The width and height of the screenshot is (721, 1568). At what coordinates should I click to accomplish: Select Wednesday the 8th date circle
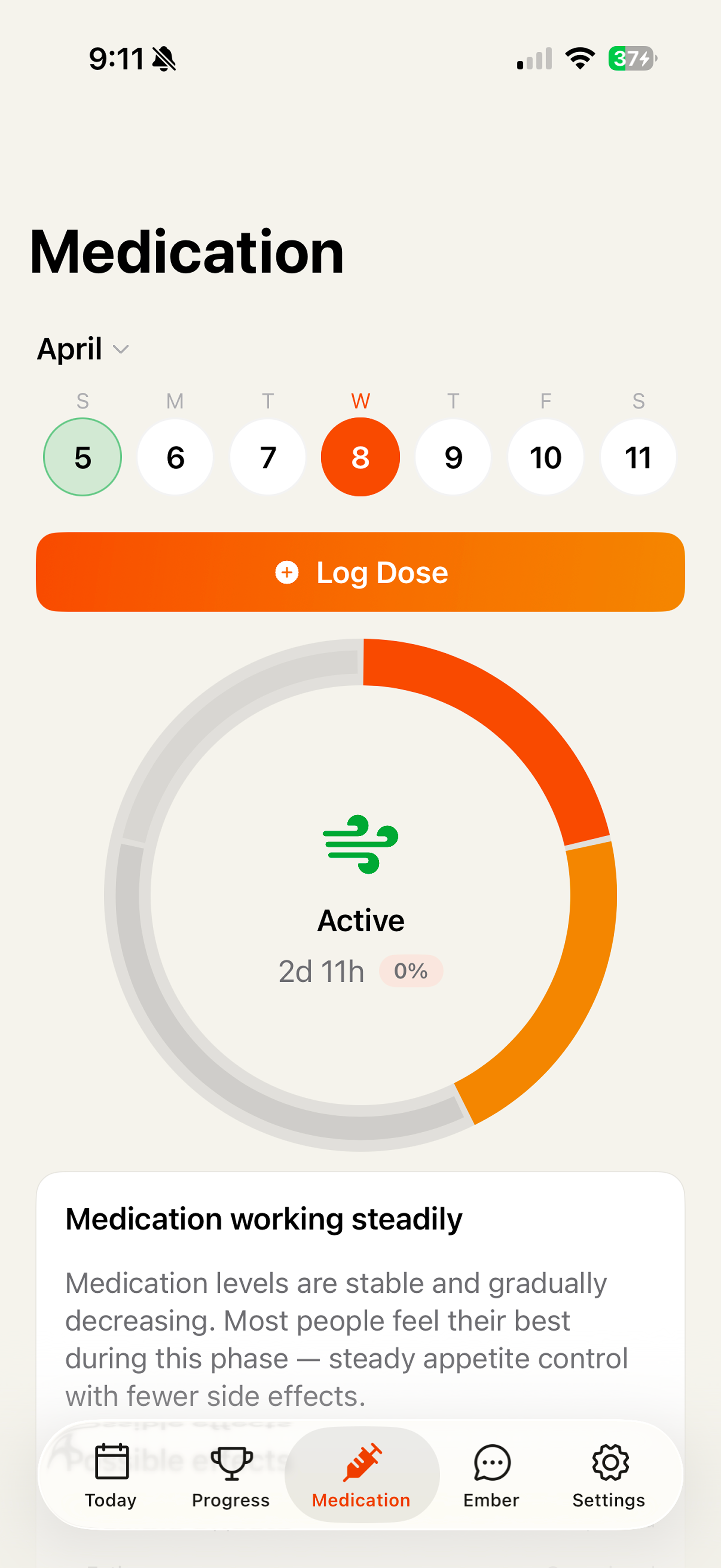tap(360, 457)
